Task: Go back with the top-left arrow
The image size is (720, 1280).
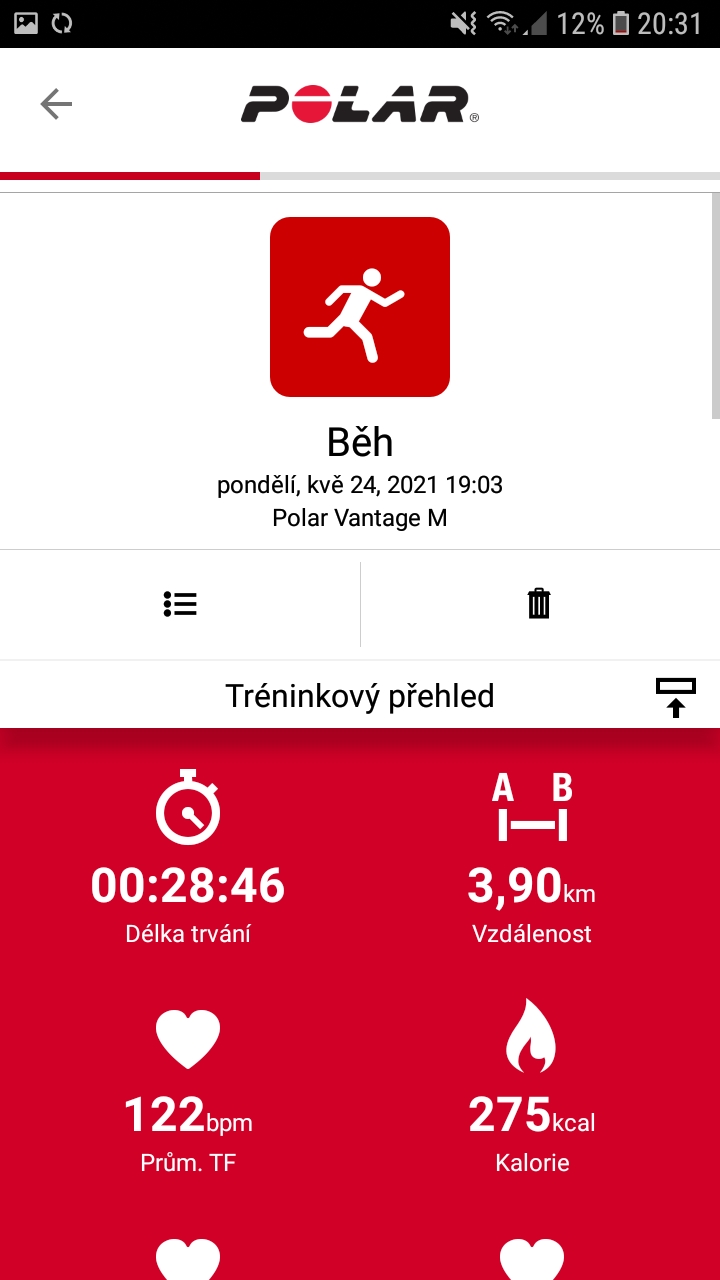Action: (56, 104)
